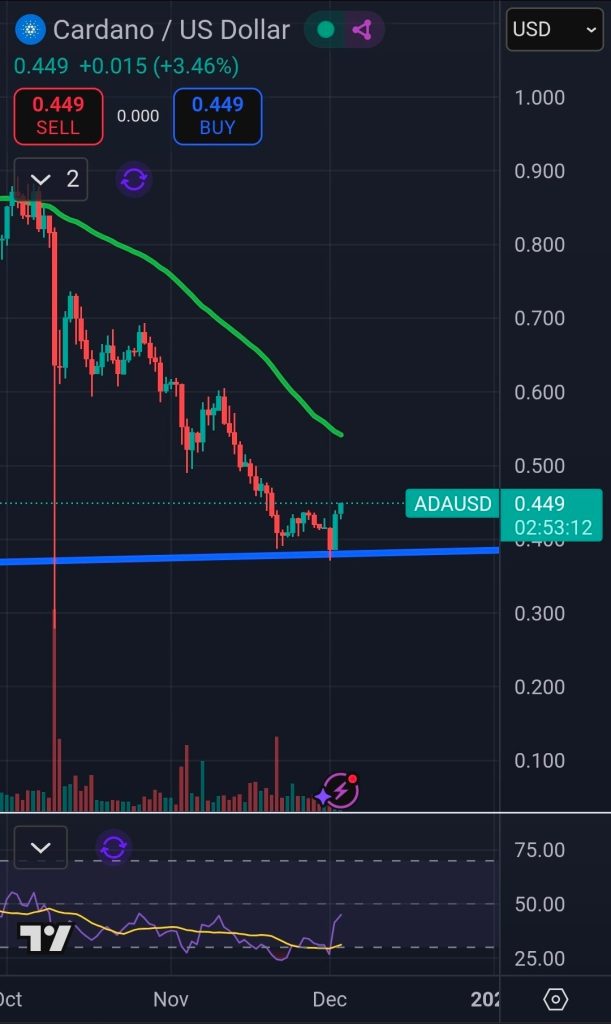Image resolution: width=611 pixels, height=1024 pixels.
Task: Open chart settings hexagon icon
Action: [x=556, y=999]
